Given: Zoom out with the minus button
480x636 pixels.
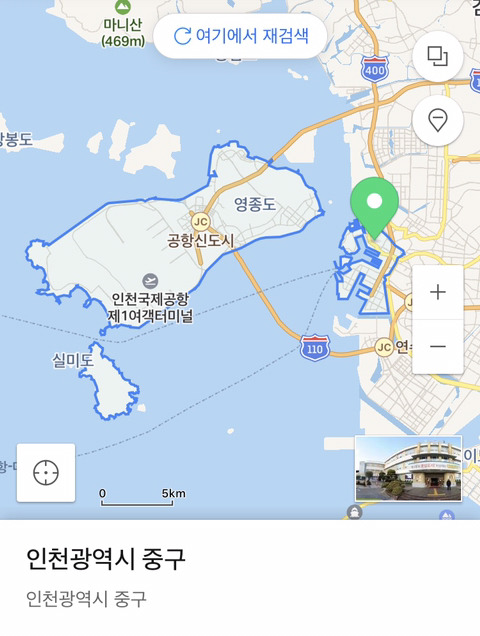Looking at the screenshot, I should click(438, 346).
